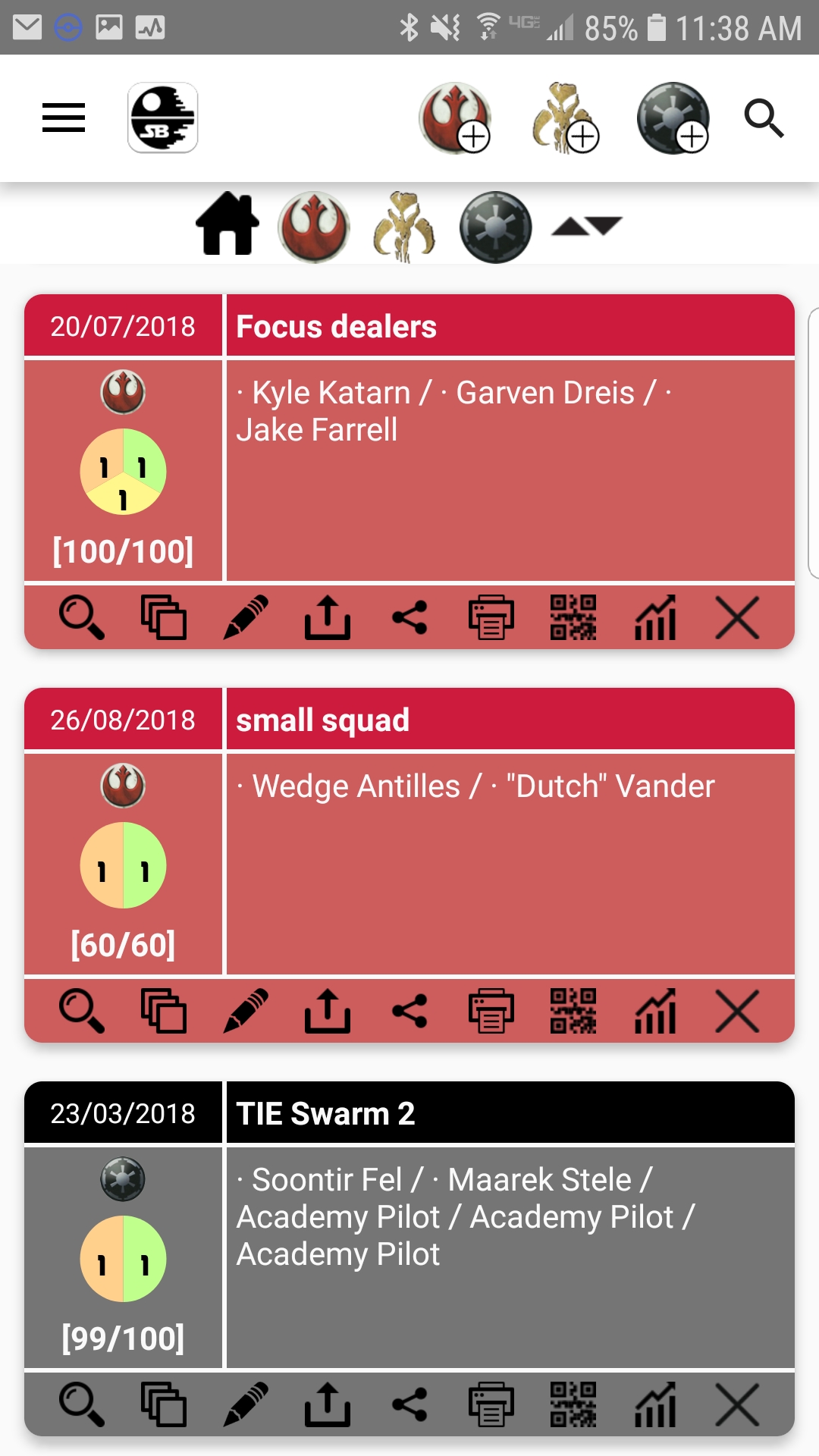The height and width of the screenshot is (1456, 819).
Task: Remove the TIE Swarm 2 squad
Action: [x=737, y=1404]
